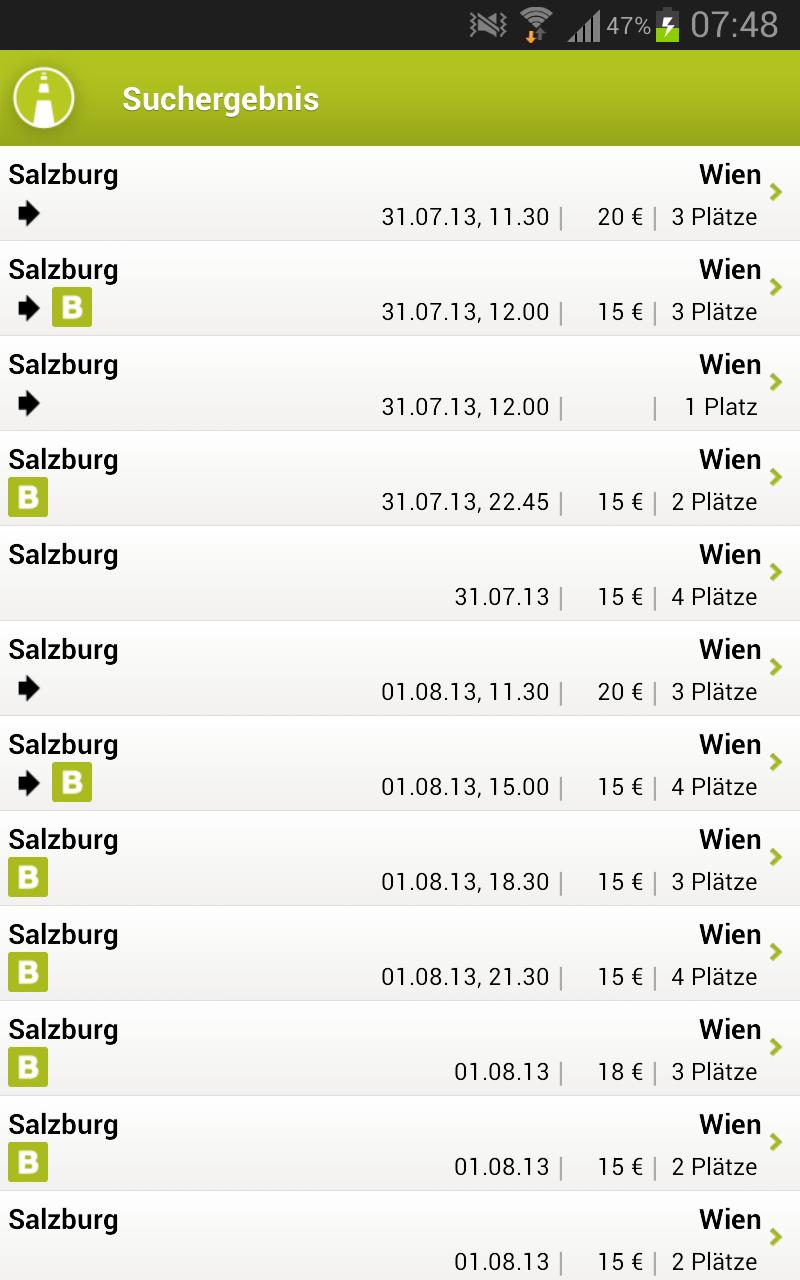Open the ride on 01.08.13 at 11.30

pos(400,669)
